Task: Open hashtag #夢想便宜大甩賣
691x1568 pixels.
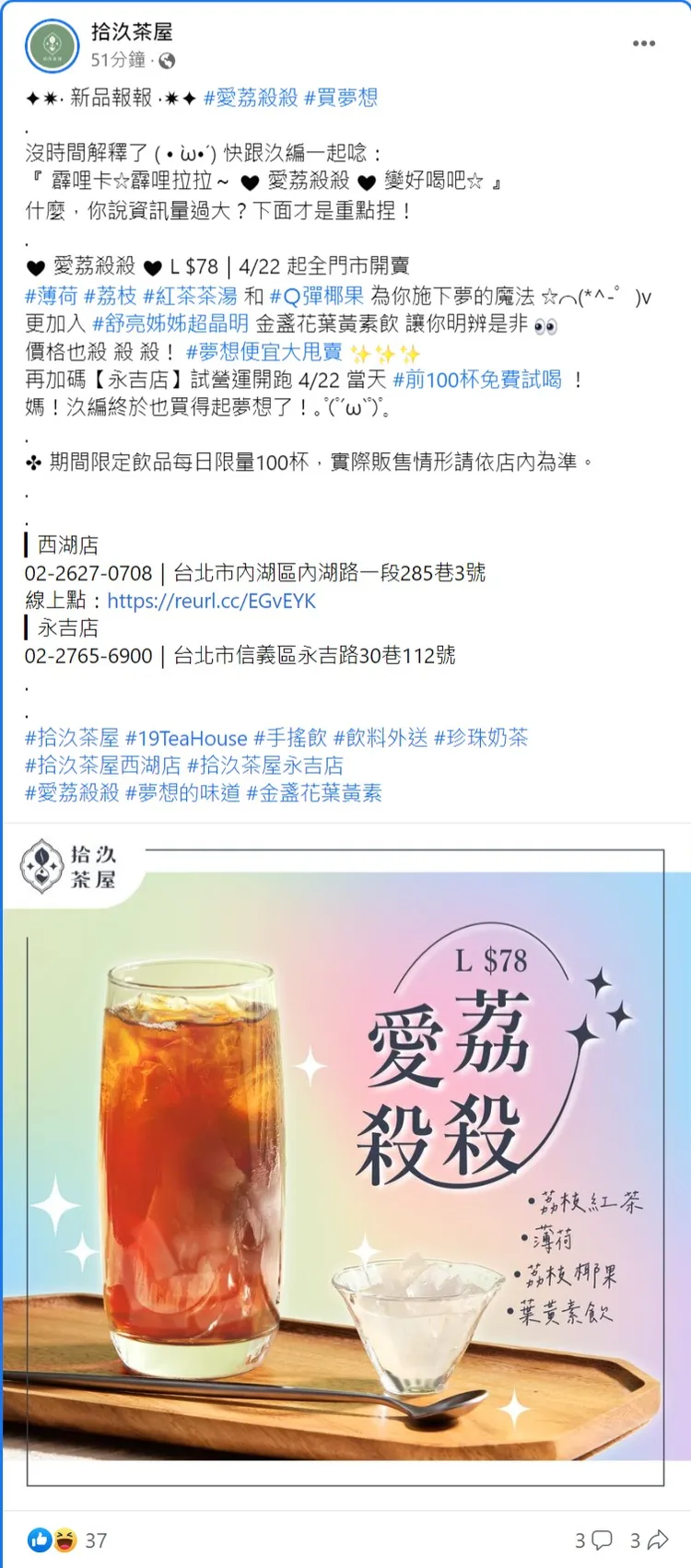Action: coord(264,352)
